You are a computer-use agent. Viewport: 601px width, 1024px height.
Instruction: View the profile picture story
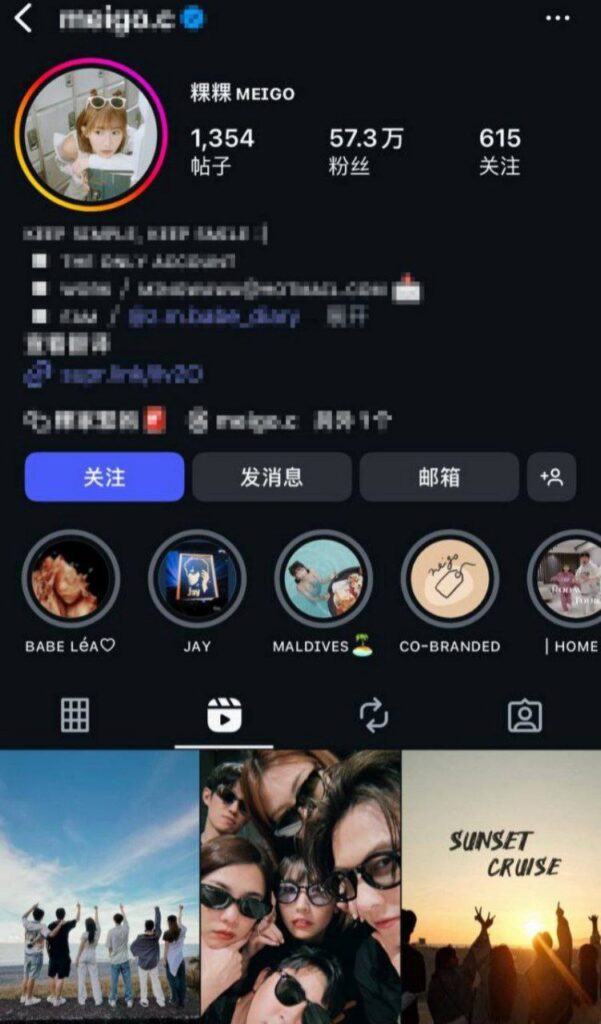point(91,134)
